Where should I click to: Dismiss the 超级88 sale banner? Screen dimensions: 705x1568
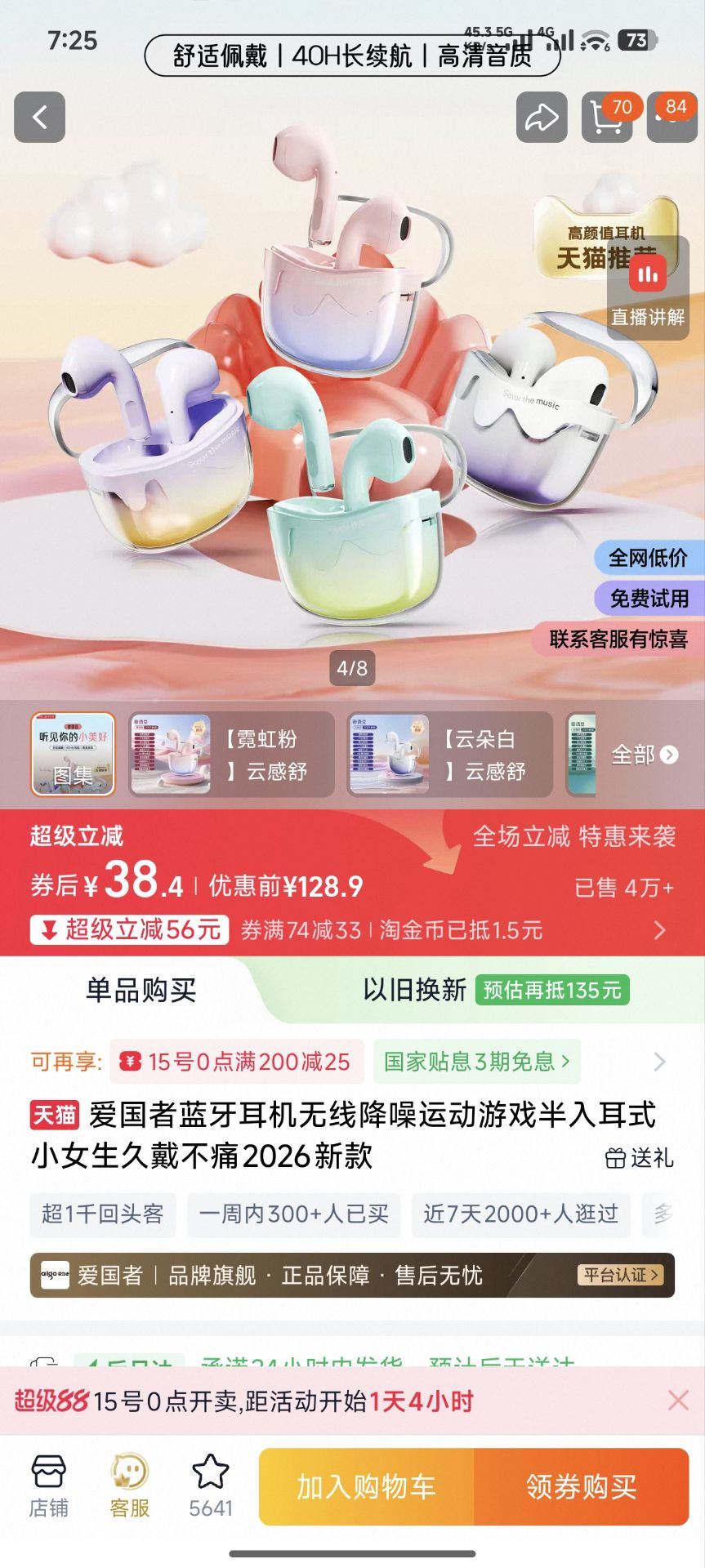pos(678,1401)
